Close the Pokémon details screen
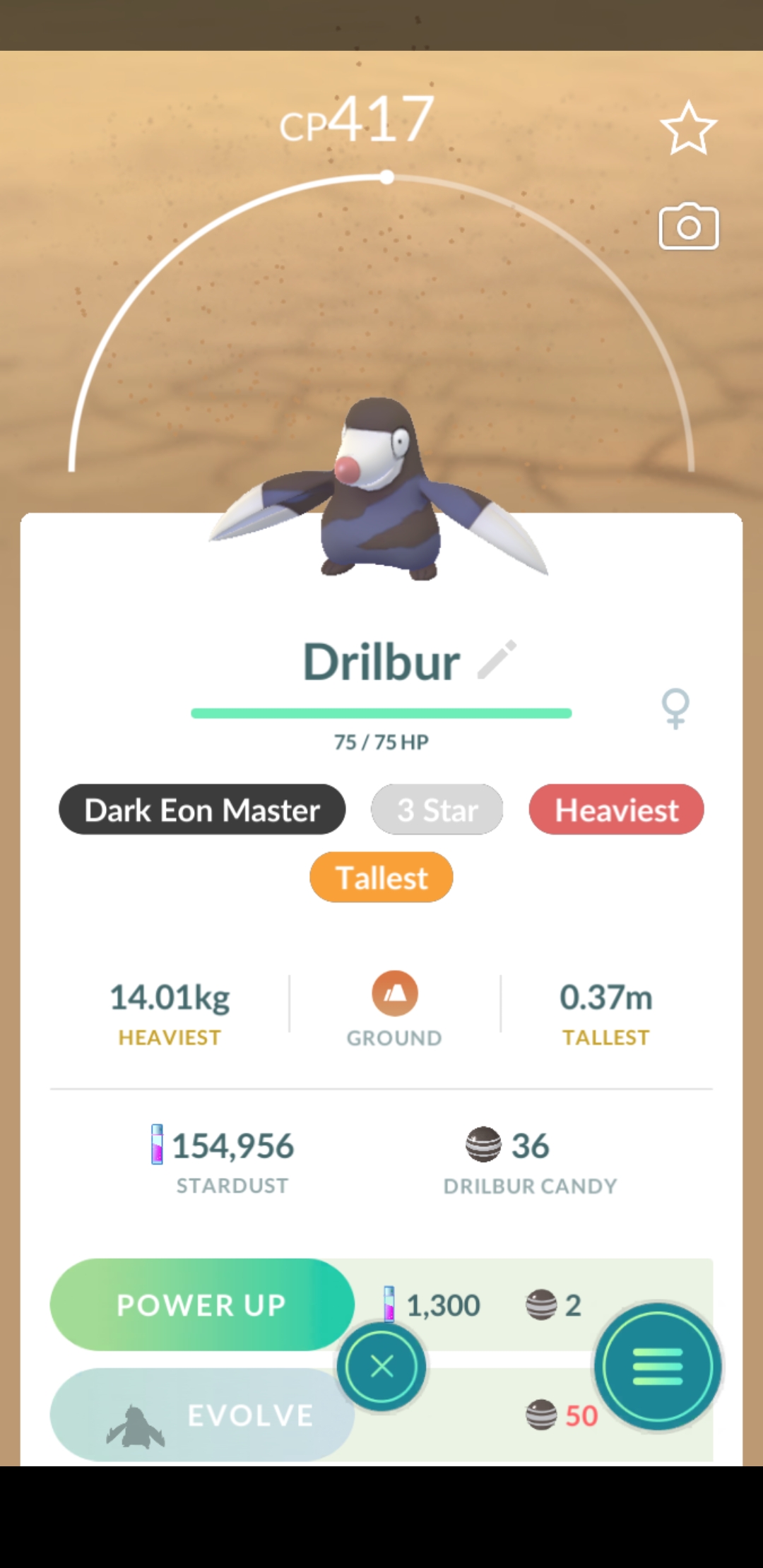 pyautogui.click(x=381, y=1367)
